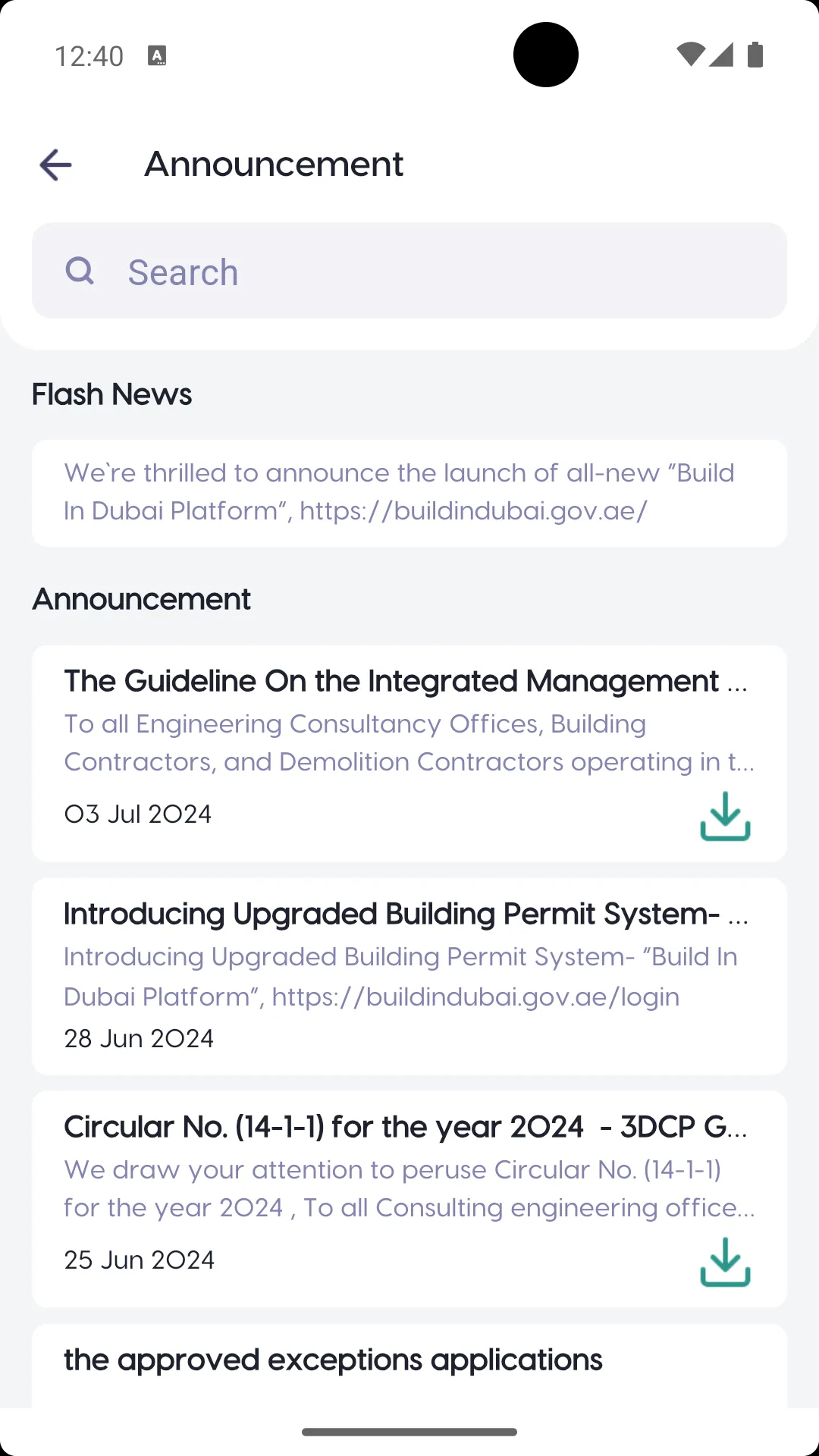Viewport: 819px width, 1456px height.
Task: Open the Build In Dubai flash news card
Action: tap(409, 493)
